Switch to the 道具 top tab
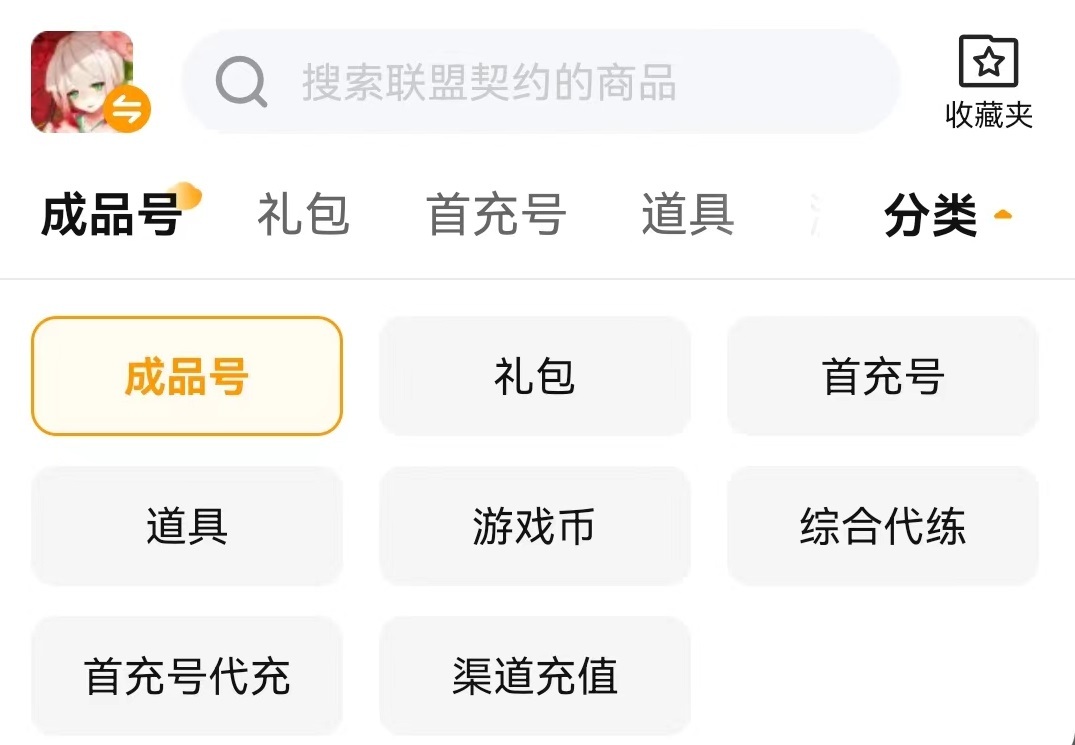The image size is (1075, 745). click(x=688, y=215)
